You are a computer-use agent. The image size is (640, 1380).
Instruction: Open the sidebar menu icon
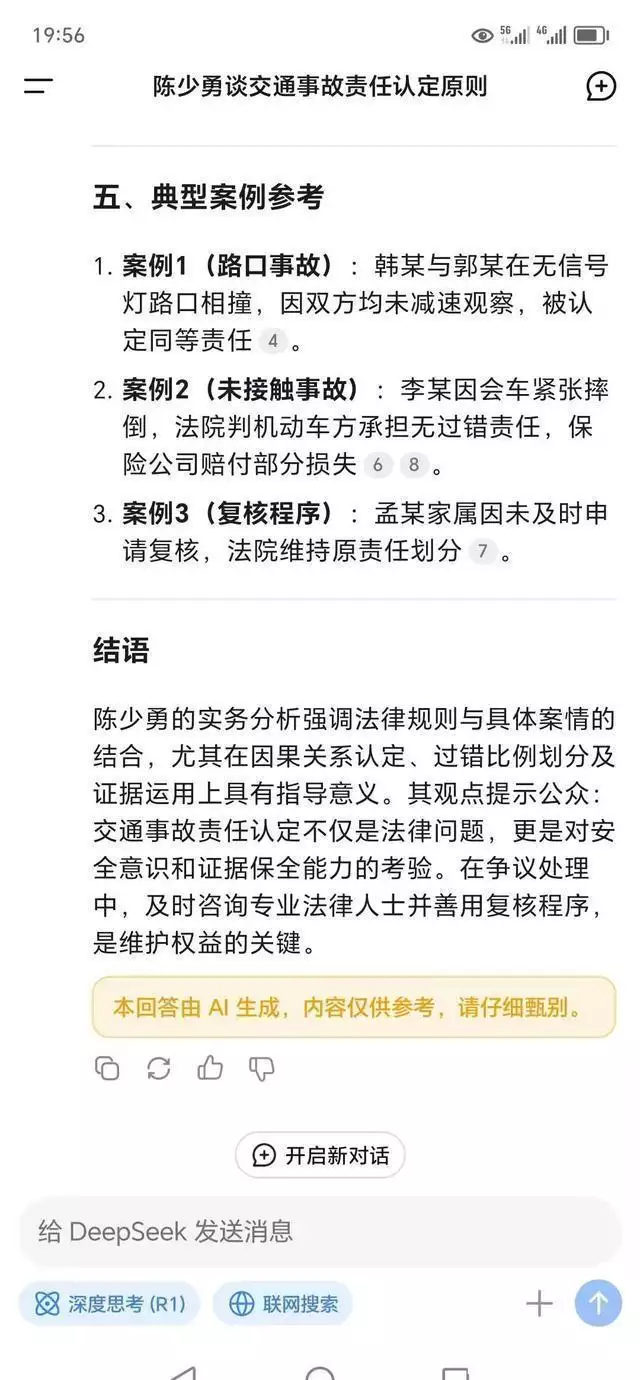coord(38,86)
